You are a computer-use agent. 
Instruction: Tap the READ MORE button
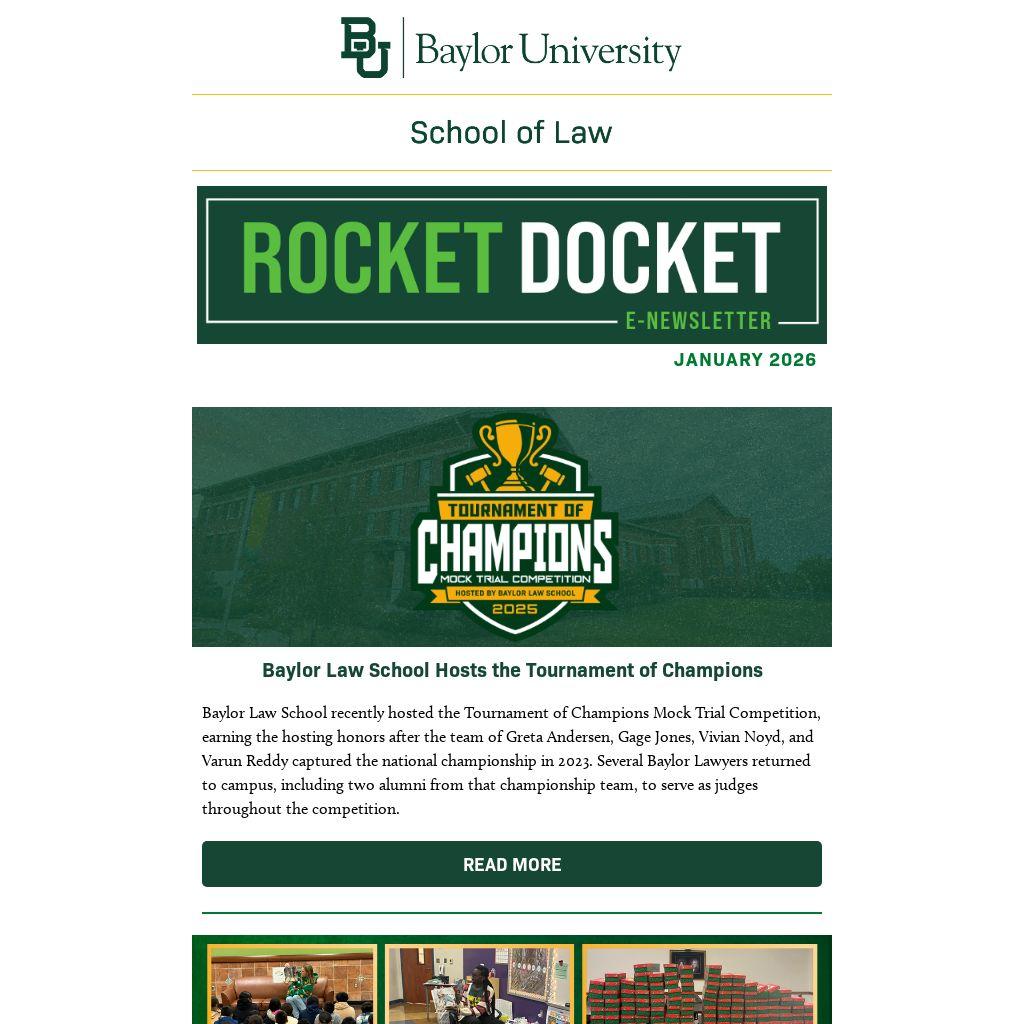[511, 863]
